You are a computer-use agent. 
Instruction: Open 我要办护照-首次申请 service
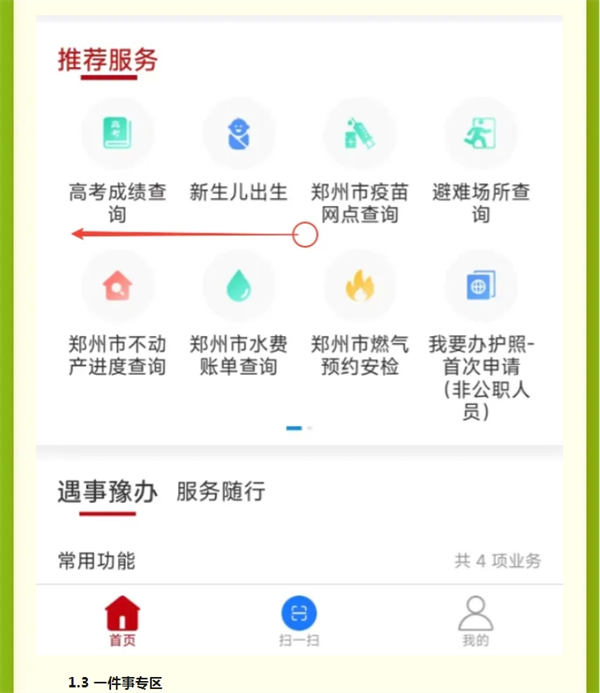(x=481, y=287)
